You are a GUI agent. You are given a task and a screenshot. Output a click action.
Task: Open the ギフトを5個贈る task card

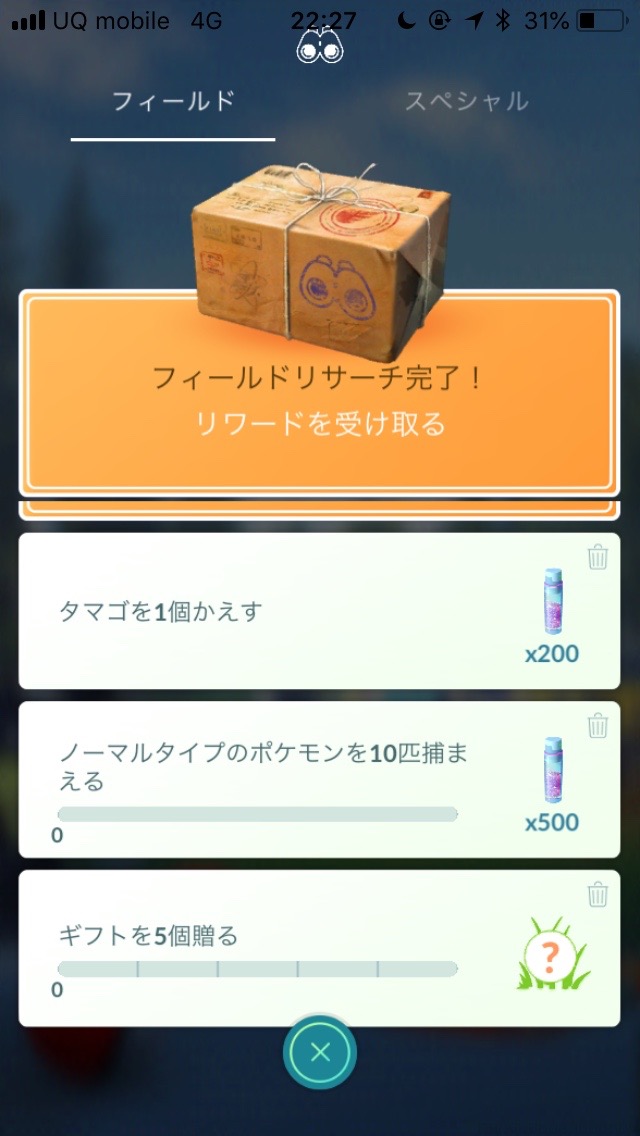(x=320, y=948)
